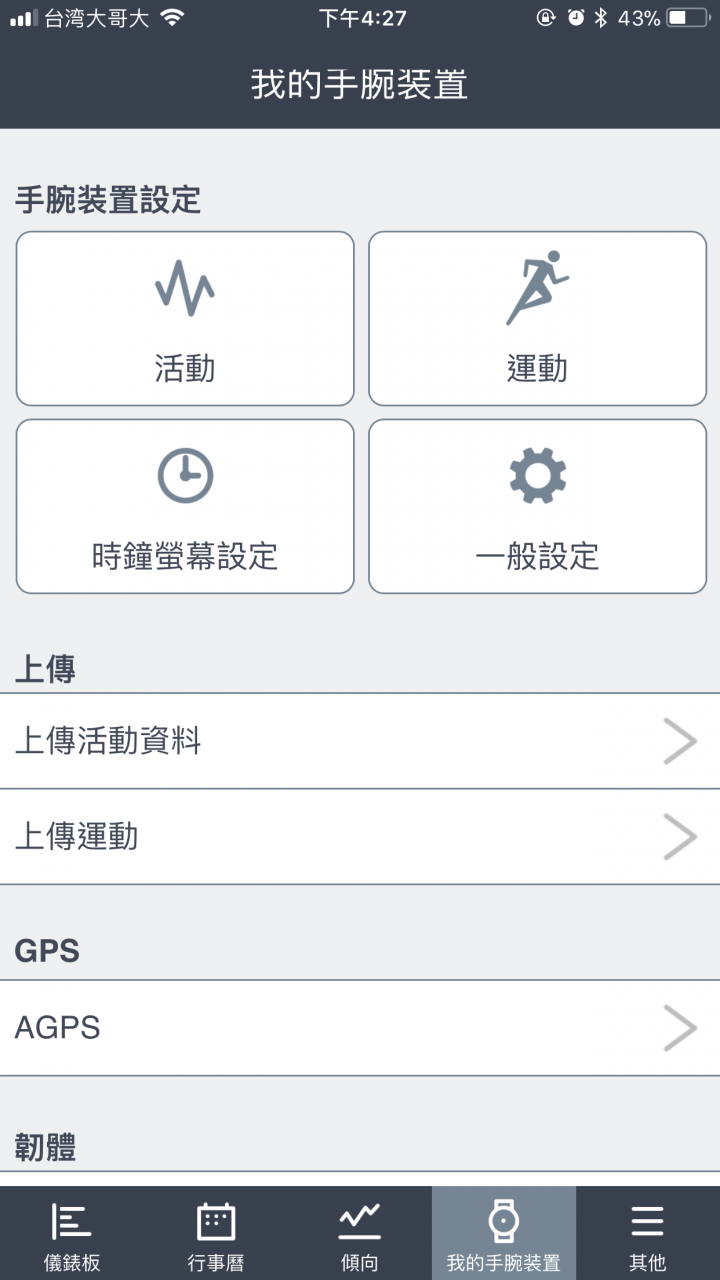Image resolution: width=720 pixels, height=1280 pixels.
Task: Select the 上傳運動 row
Action: tap(360, 837)
